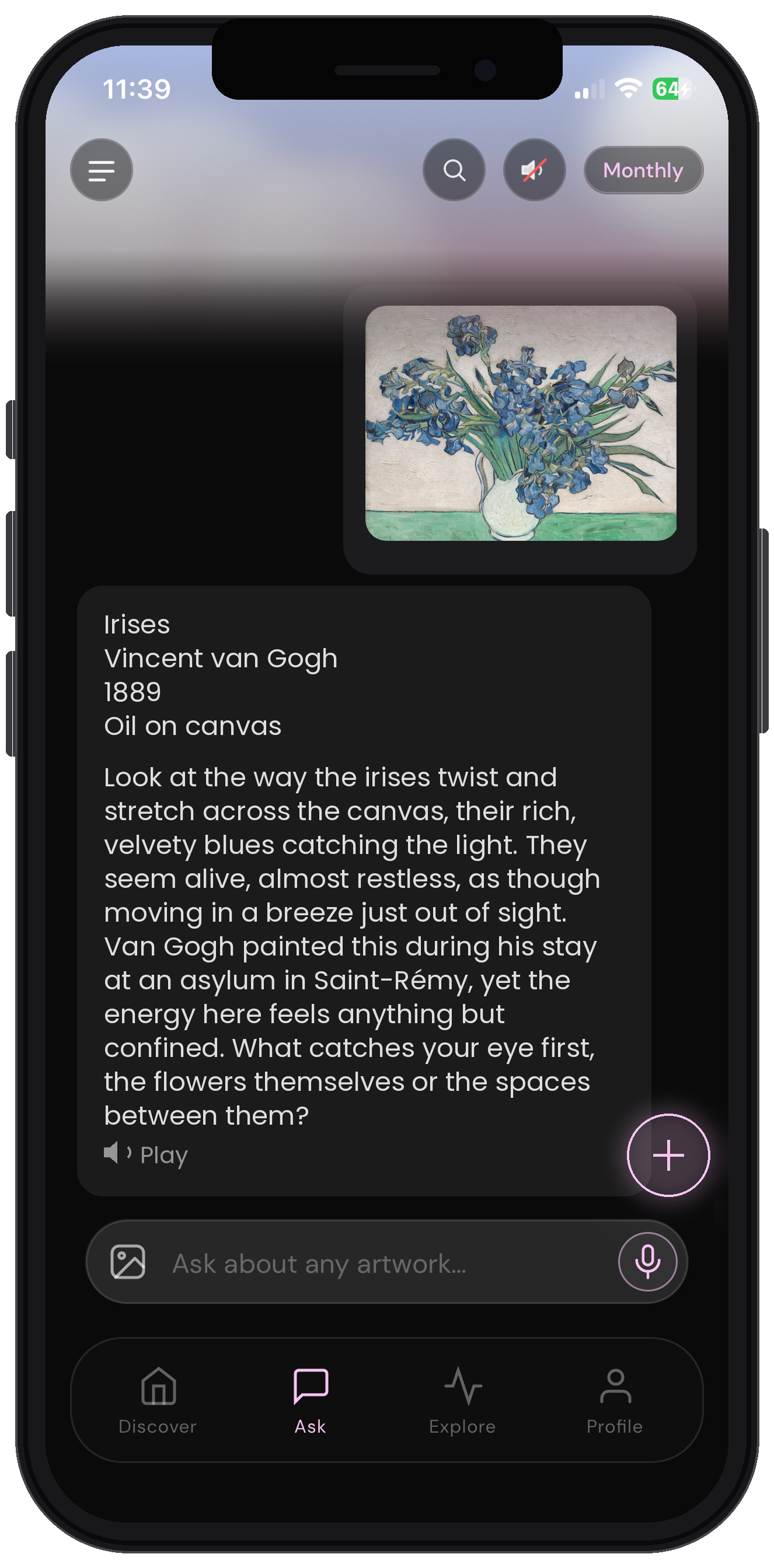Start voice input with the microphone

tap(648, 1261)
